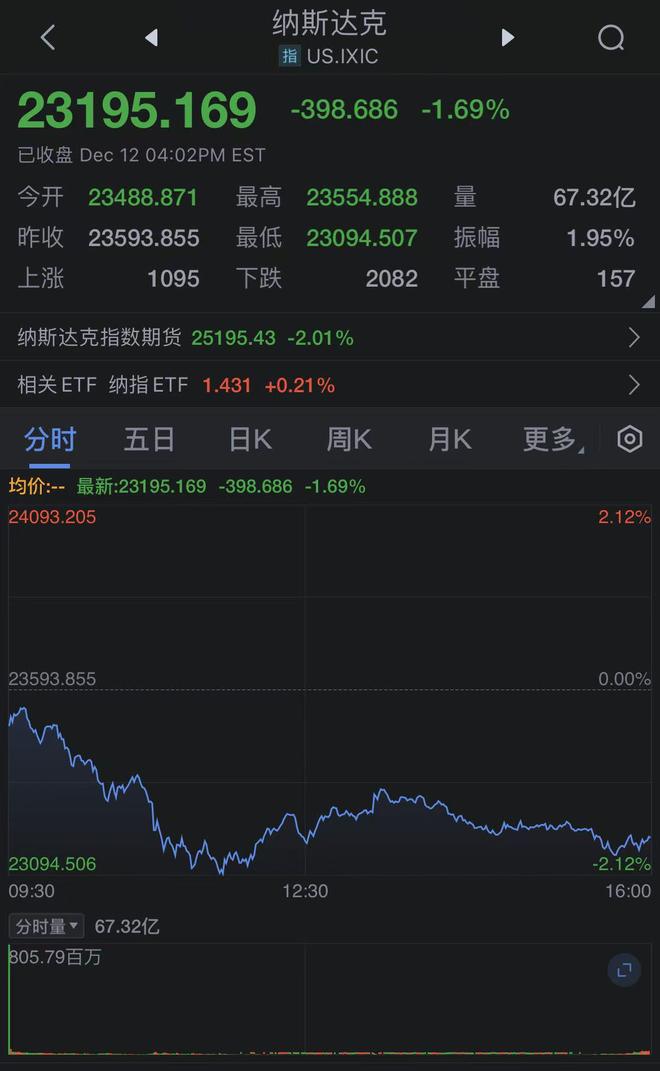Image resolution: width=660 pixels, height=1071 pixels.
Task: Expand the quote details corner arrow
Action: 648,301
